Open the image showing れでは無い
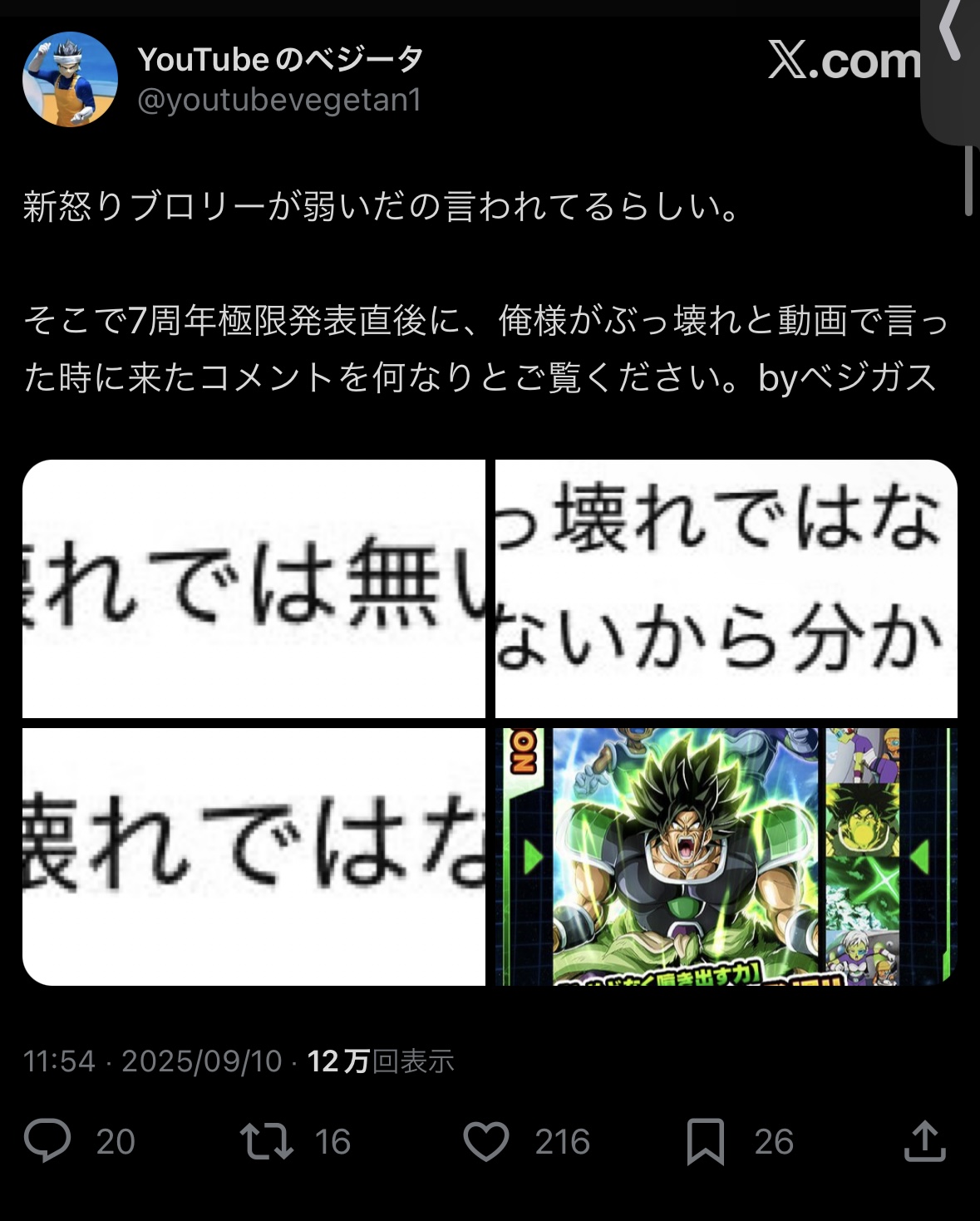 click(254, 588)
